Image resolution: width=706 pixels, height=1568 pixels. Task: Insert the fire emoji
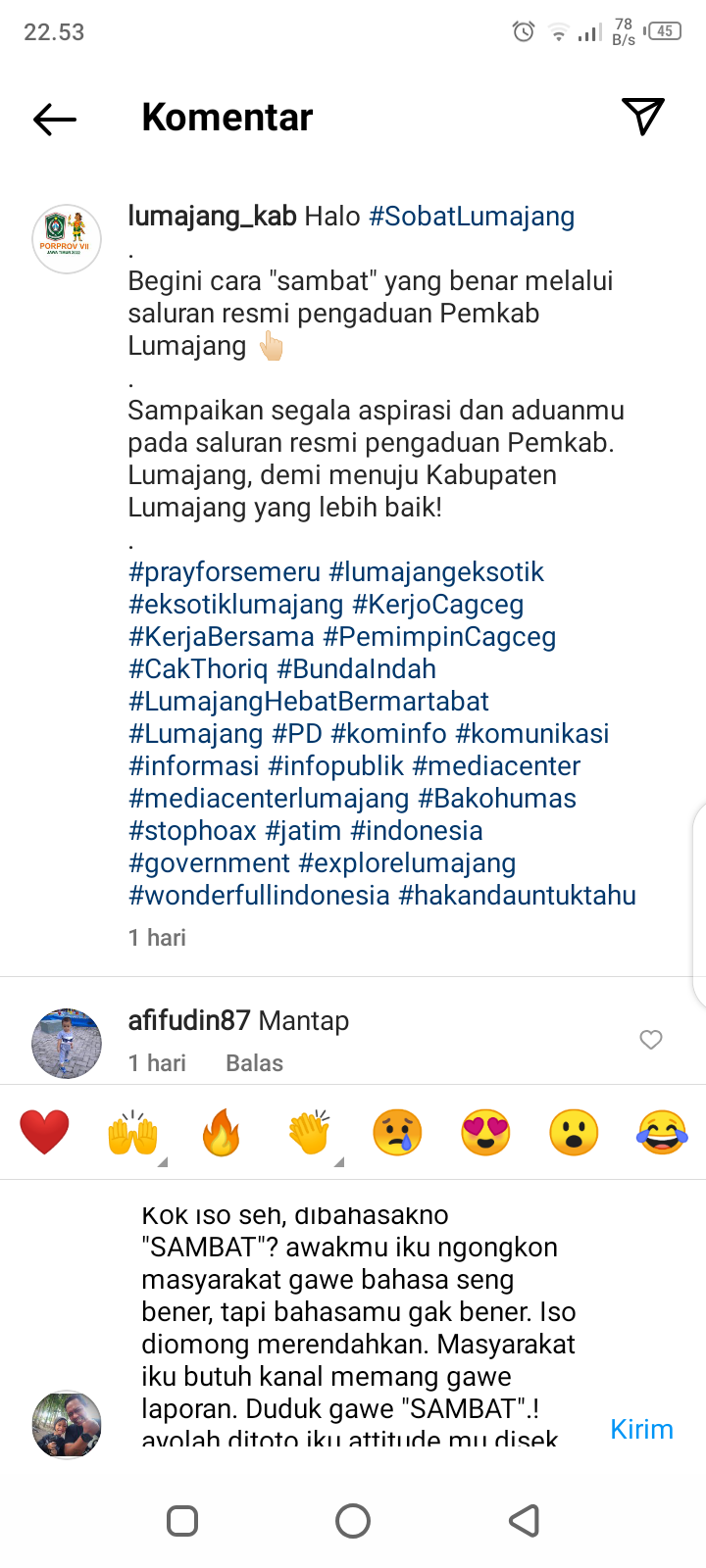click(221, 1133)
